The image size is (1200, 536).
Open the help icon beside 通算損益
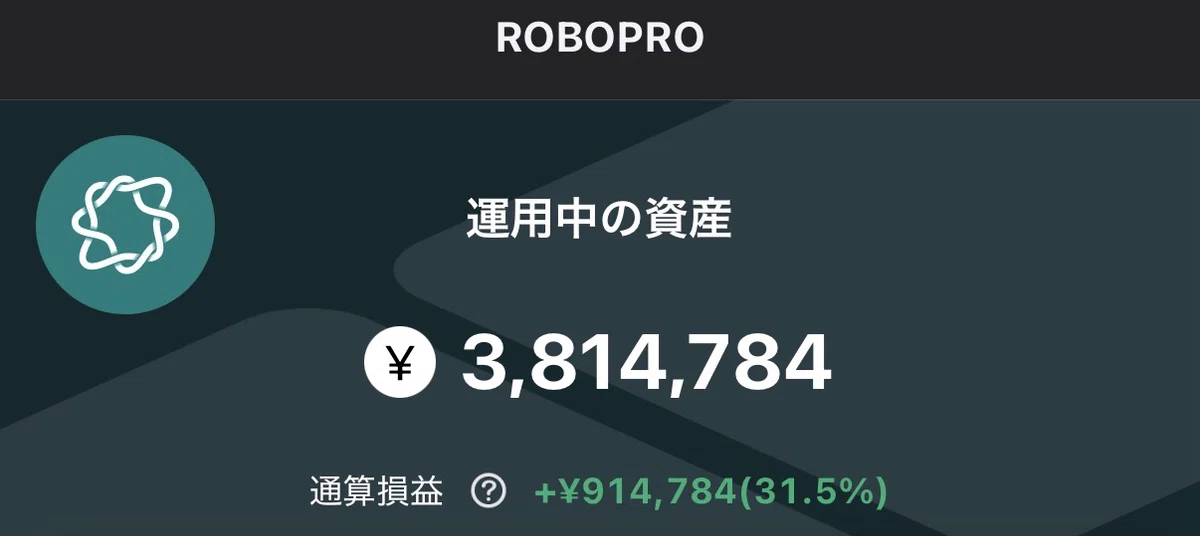point(488,491)
